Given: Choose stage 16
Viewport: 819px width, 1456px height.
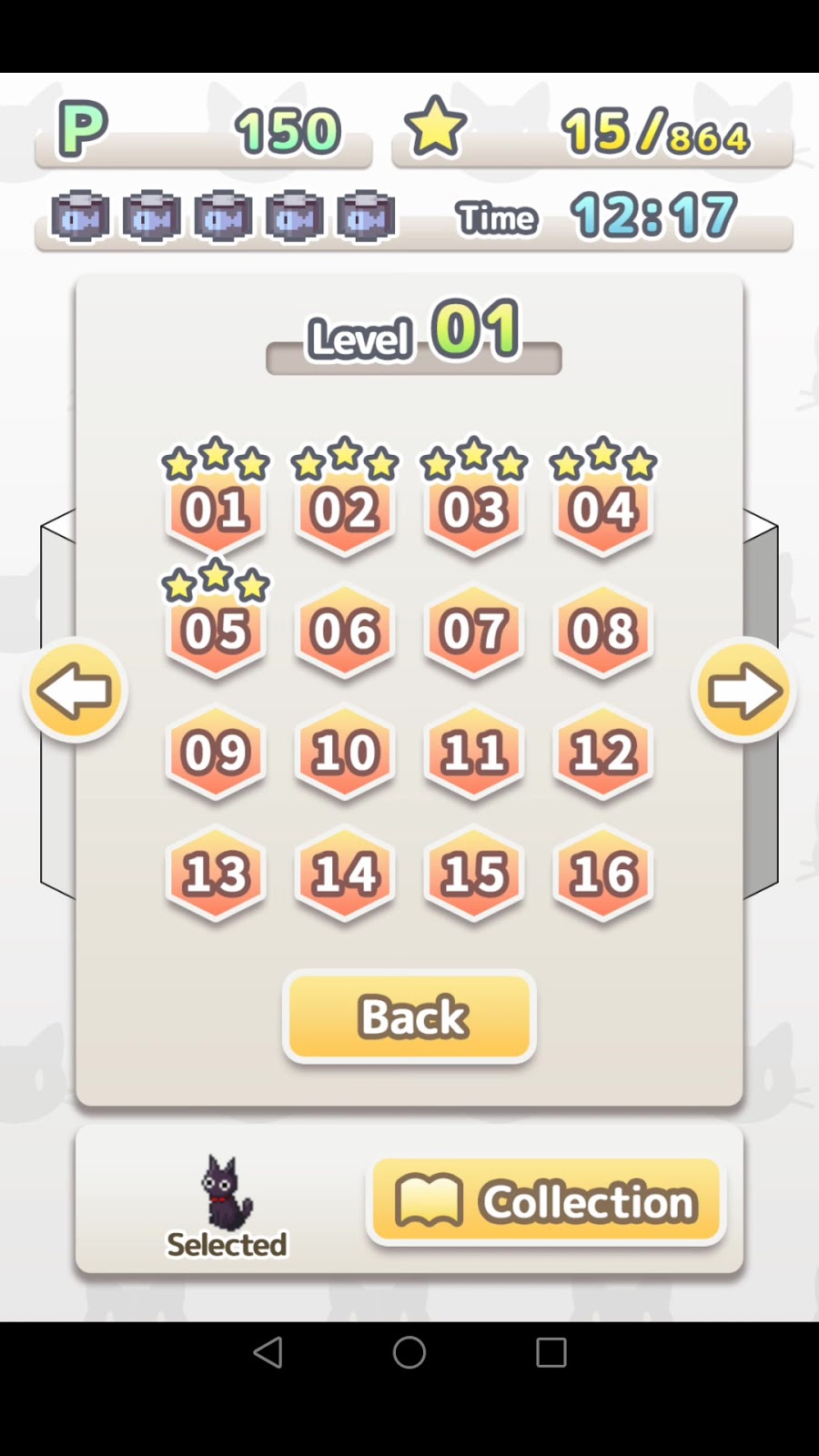Looking at the screenshot, I should (x=603, y=874).
